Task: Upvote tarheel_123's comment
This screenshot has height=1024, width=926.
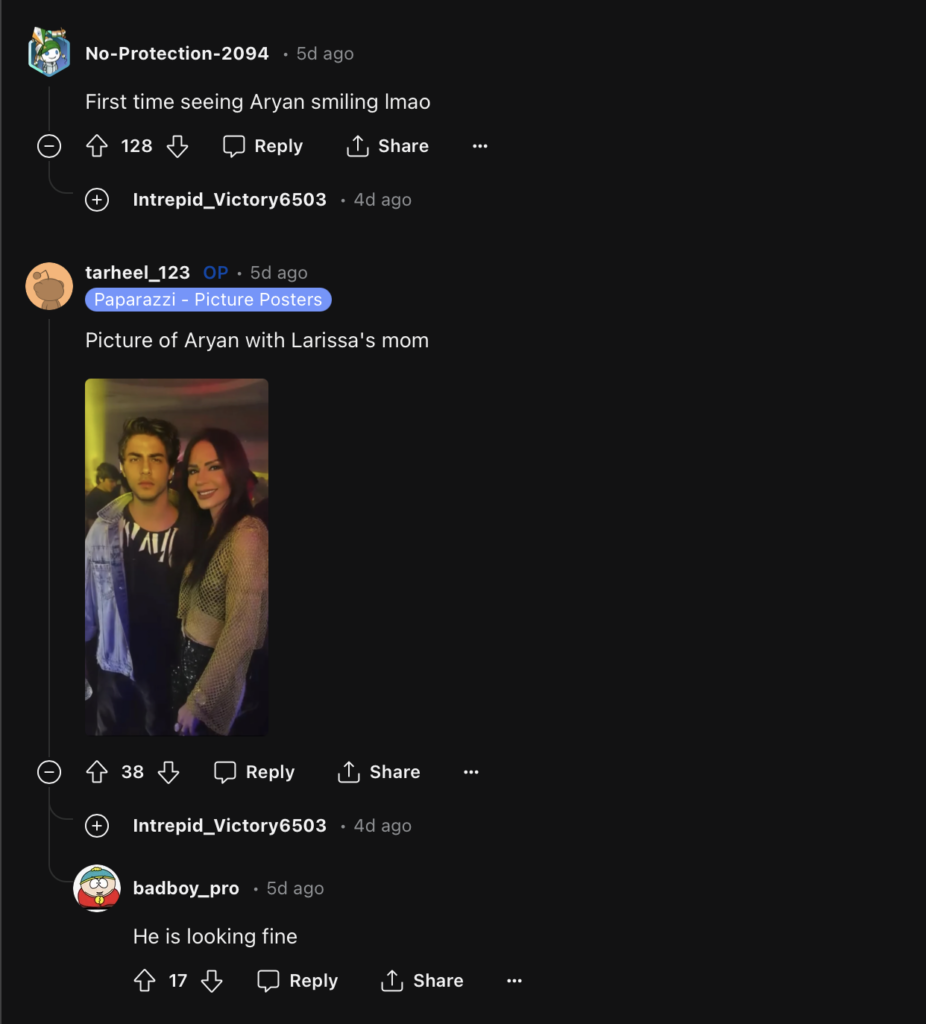Action: 97,772
